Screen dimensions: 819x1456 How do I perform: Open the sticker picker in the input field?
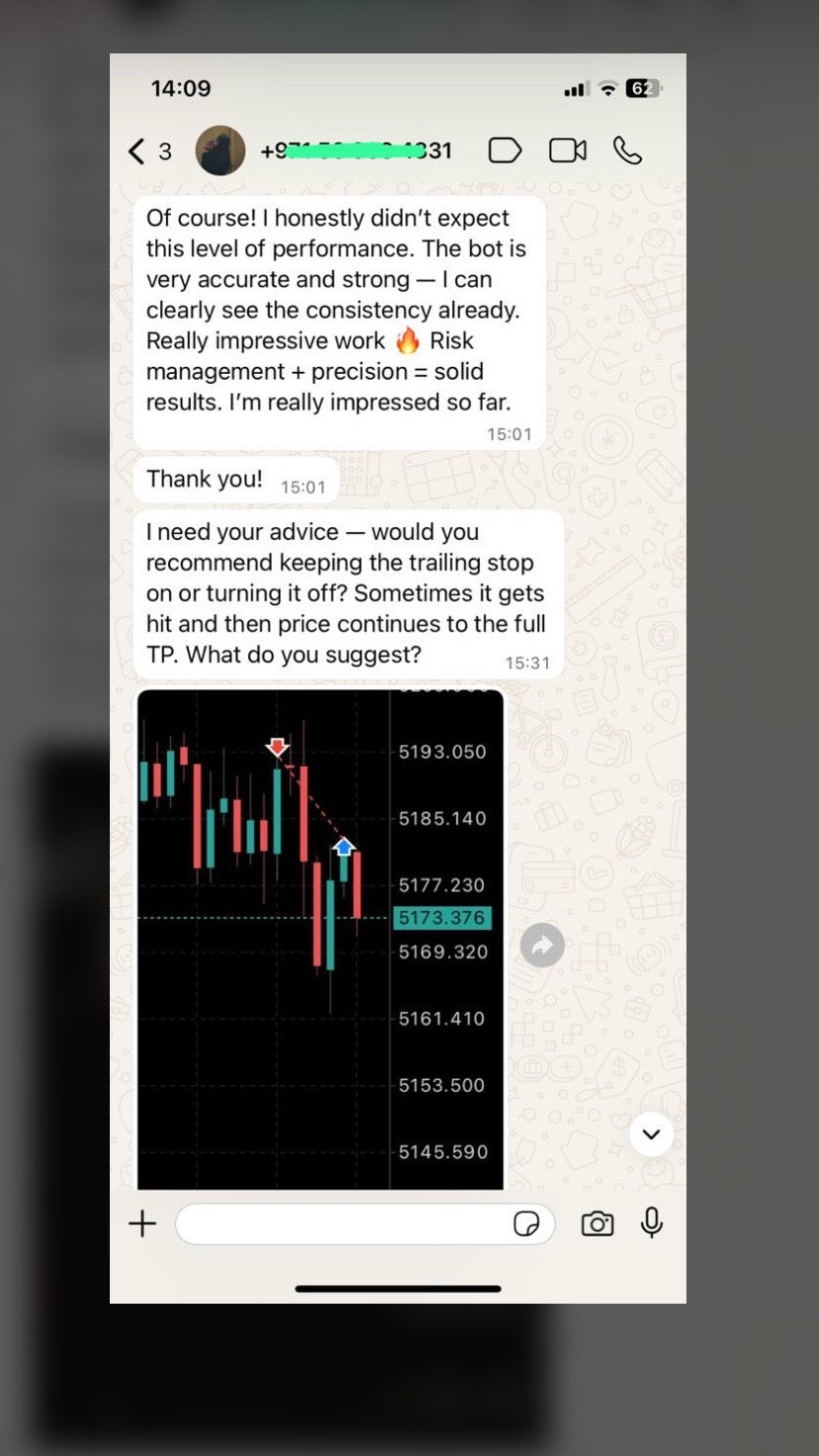pos(526,1224)
